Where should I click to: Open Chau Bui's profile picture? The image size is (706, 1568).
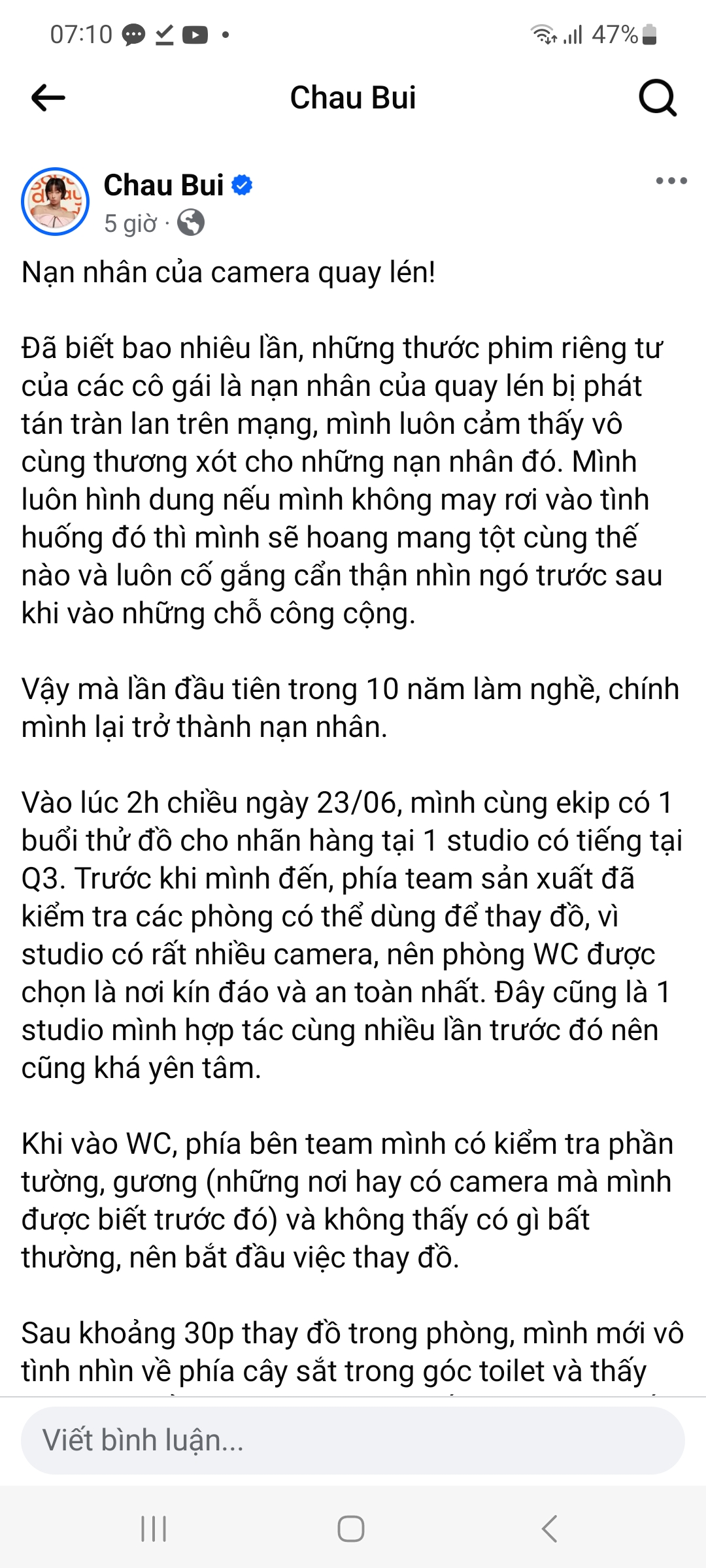[x=56, y=202]
